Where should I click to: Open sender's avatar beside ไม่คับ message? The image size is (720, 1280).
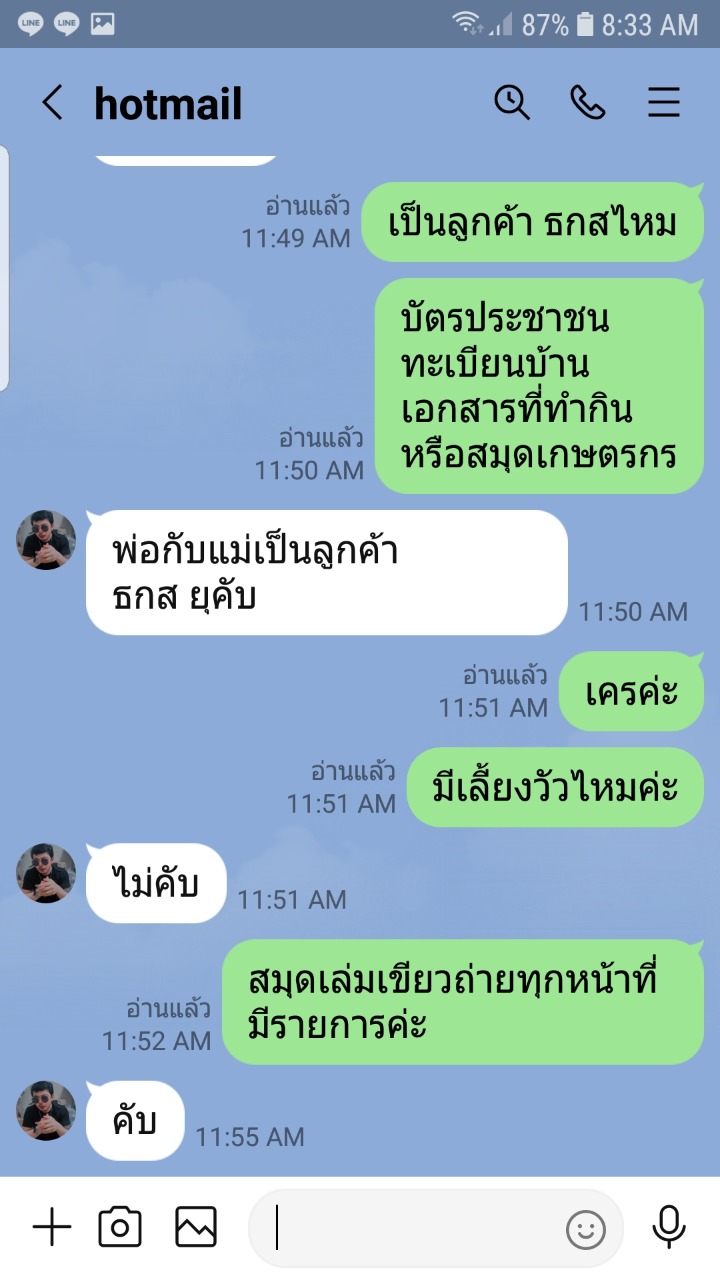tap(46, 874)
